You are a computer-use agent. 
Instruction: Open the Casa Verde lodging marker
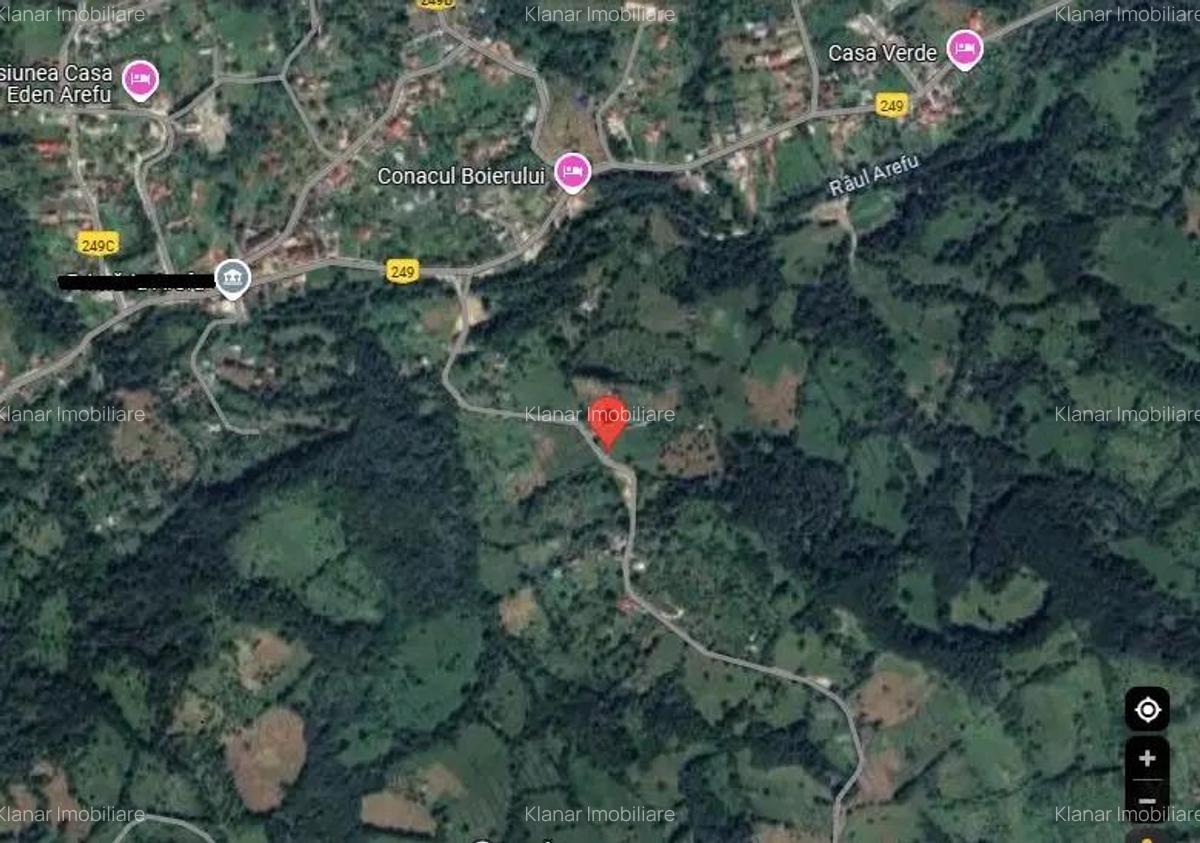pos(964,49)
